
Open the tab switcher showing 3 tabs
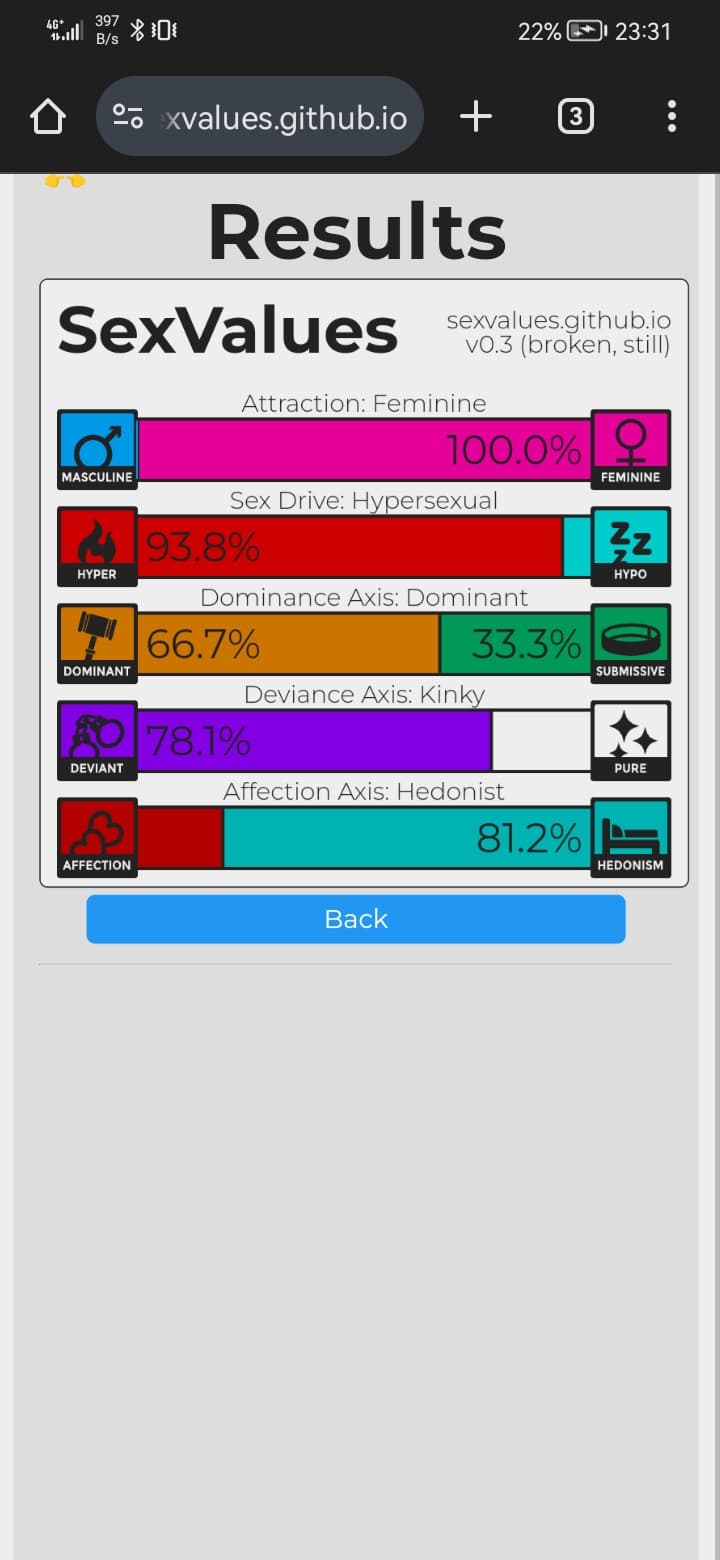click(575, 117)
